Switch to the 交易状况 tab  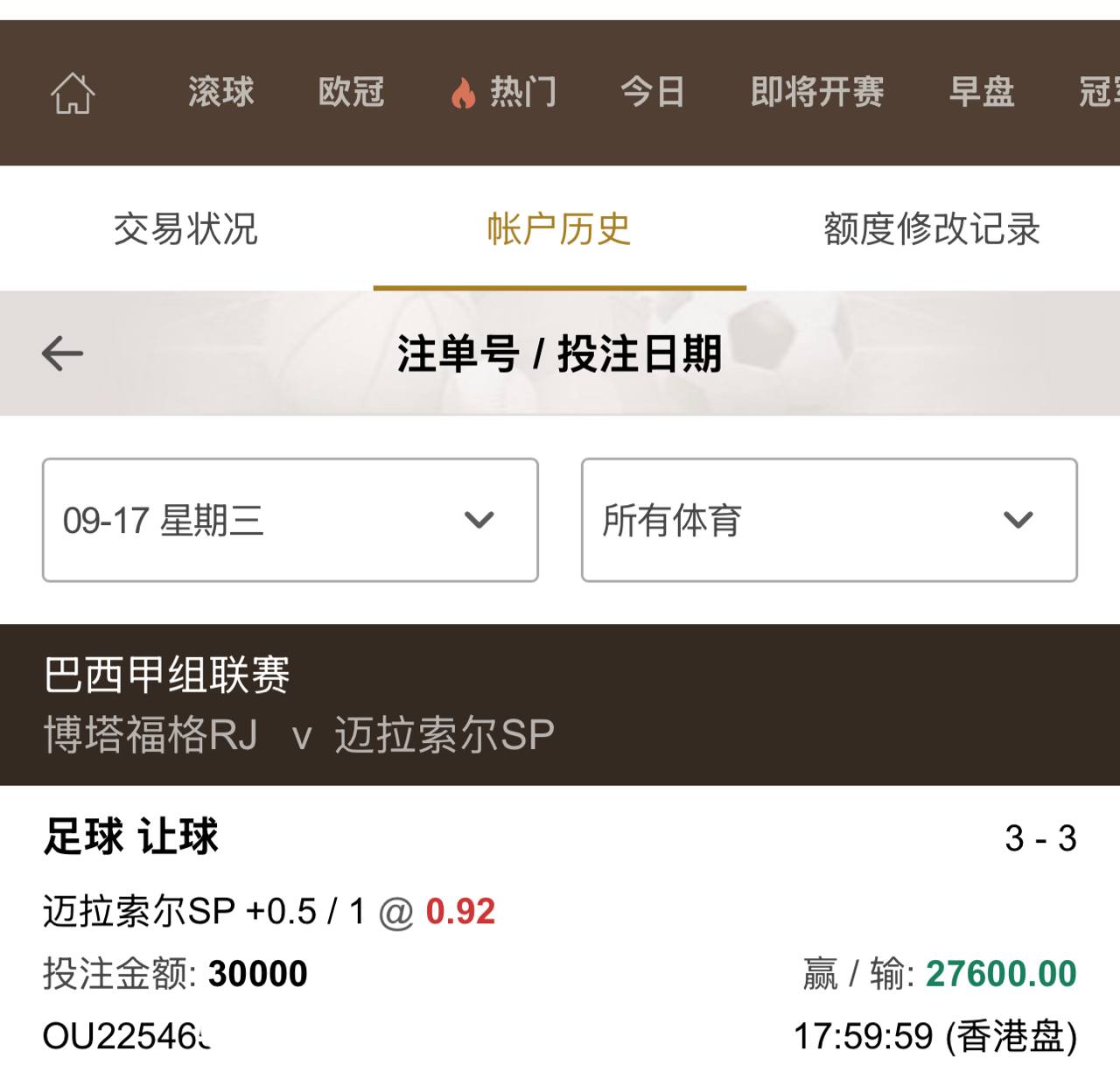[185, 229]
